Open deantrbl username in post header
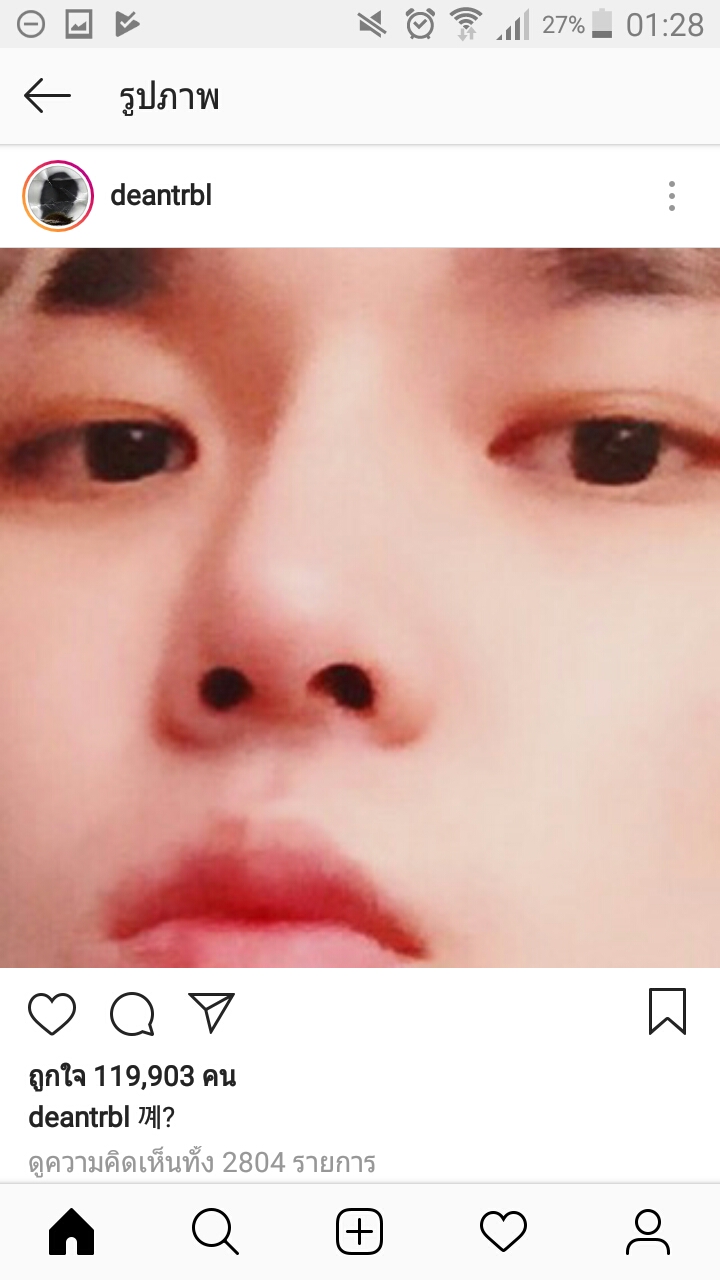This screenshot has height=1280, width=720. pos(161,196)
